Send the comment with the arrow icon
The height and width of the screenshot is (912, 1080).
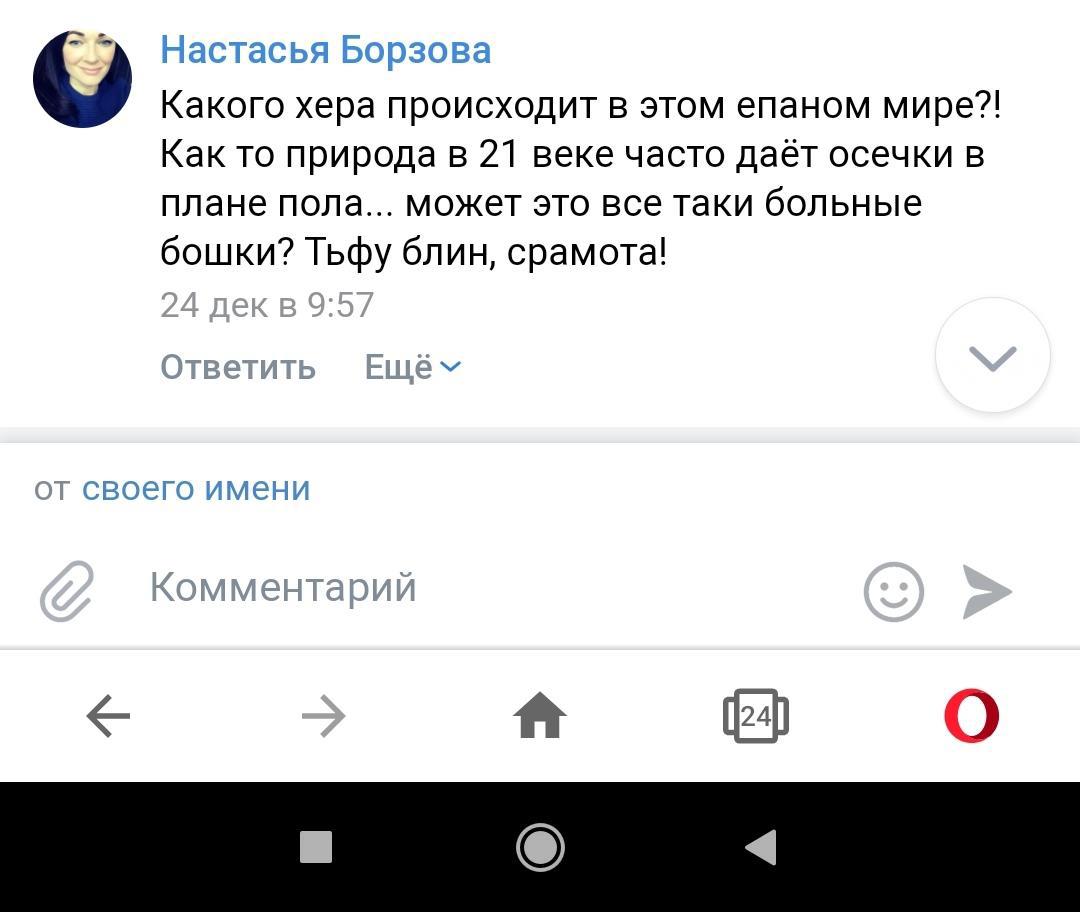987,591
